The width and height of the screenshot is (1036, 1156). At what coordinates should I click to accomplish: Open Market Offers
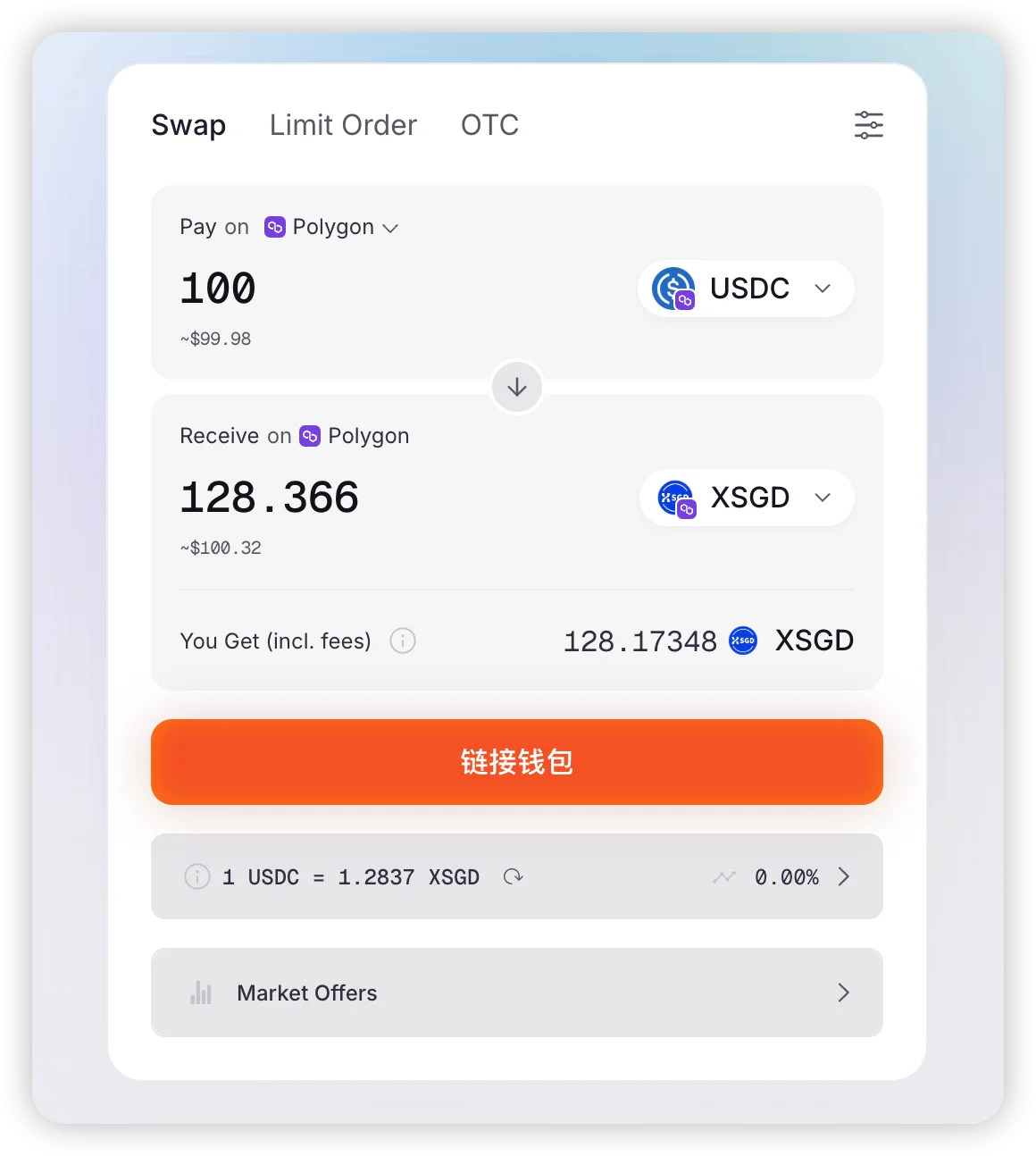pyautogui.click(x=516, y=993)
